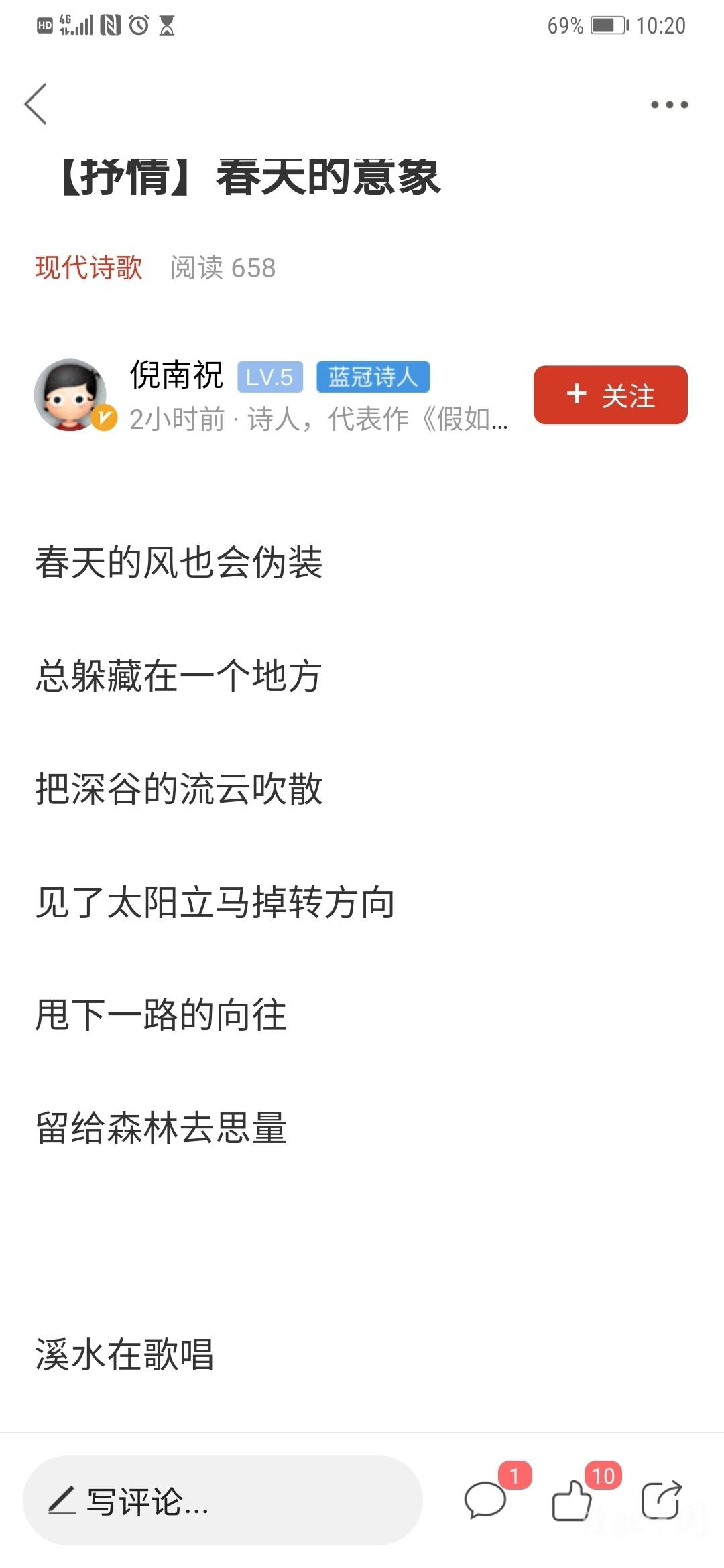Viewport: 724px width, 1568px height.
Task: Tap the 写评论 comment field
Action: pos(223,1500)
